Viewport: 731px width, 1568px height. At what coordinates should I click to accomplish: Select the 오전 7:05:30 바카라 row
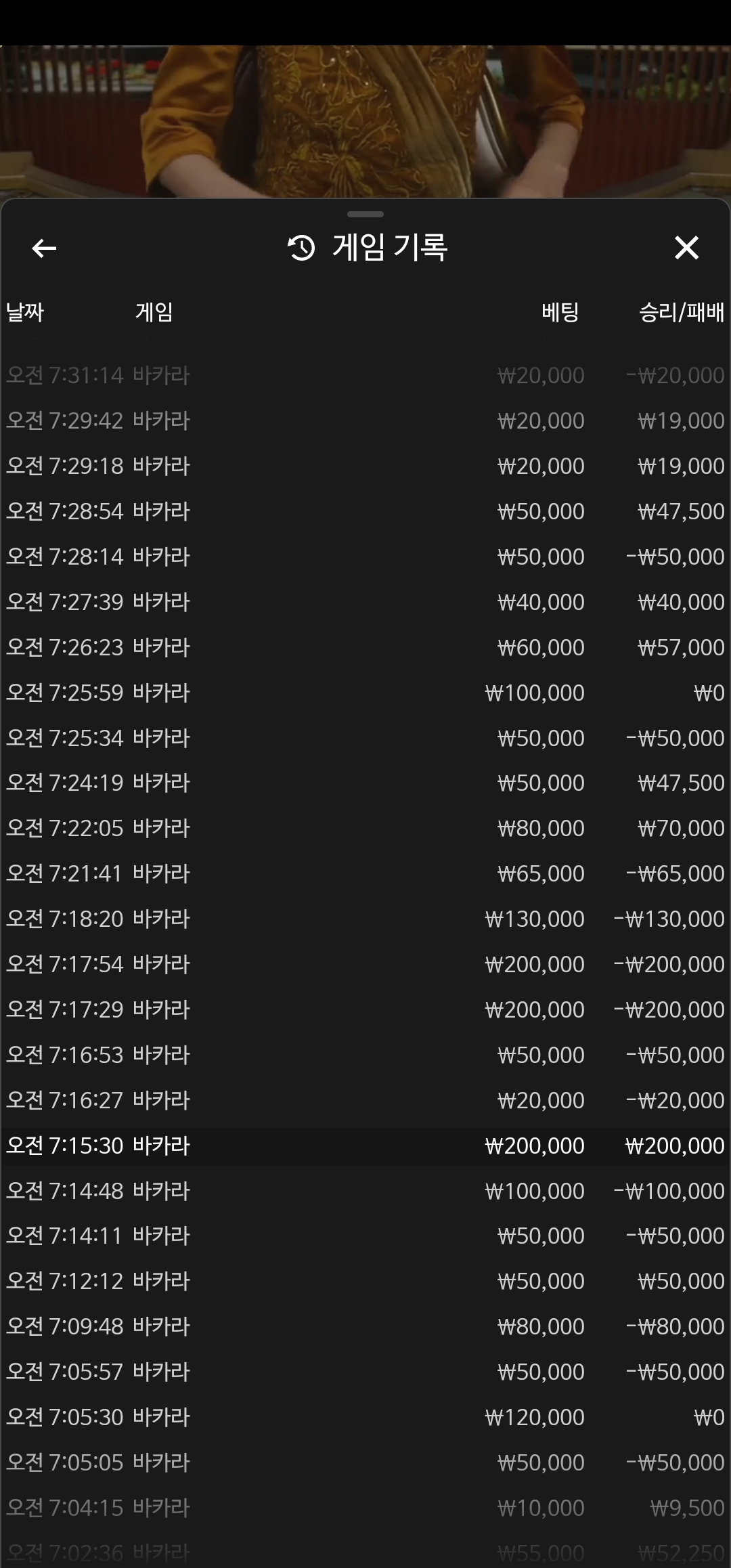point(365,1417)
